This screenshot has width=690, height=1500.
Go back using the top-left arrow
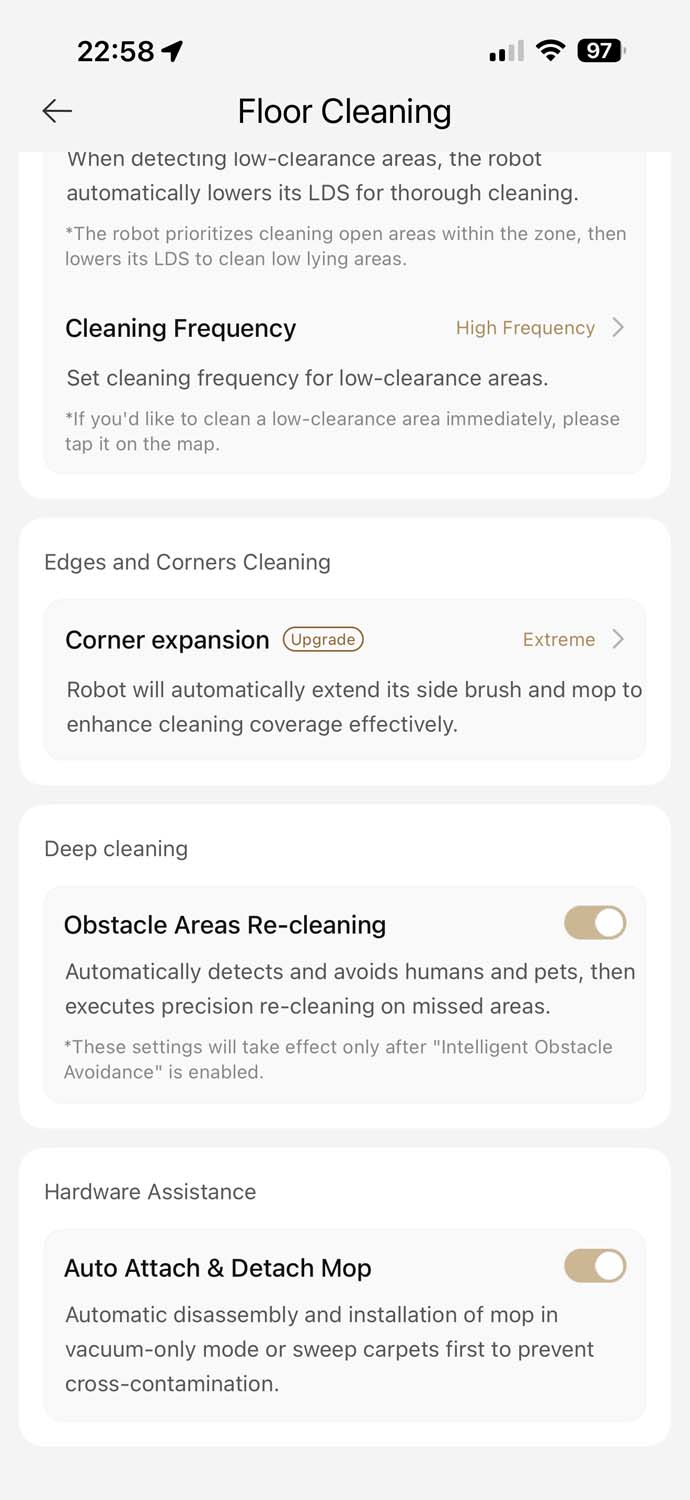(57, 111)
